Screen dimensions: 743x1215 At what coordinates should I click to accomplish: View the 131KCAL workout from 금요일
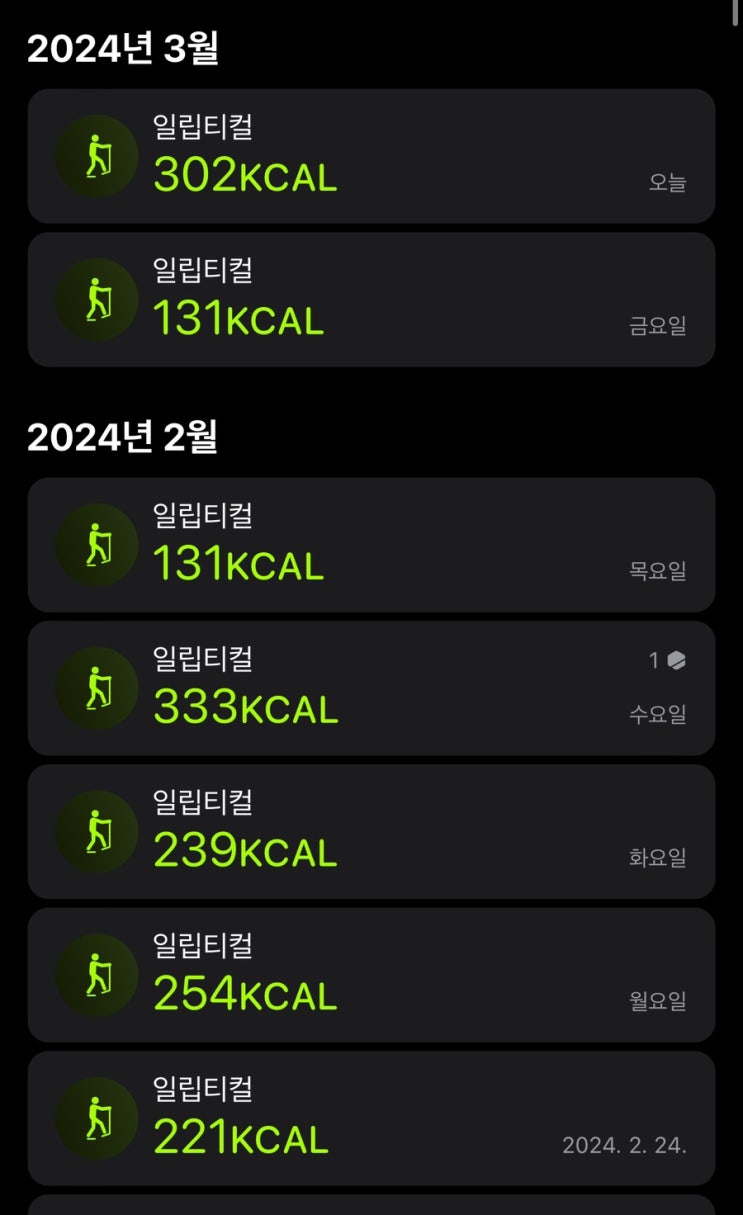371,299
